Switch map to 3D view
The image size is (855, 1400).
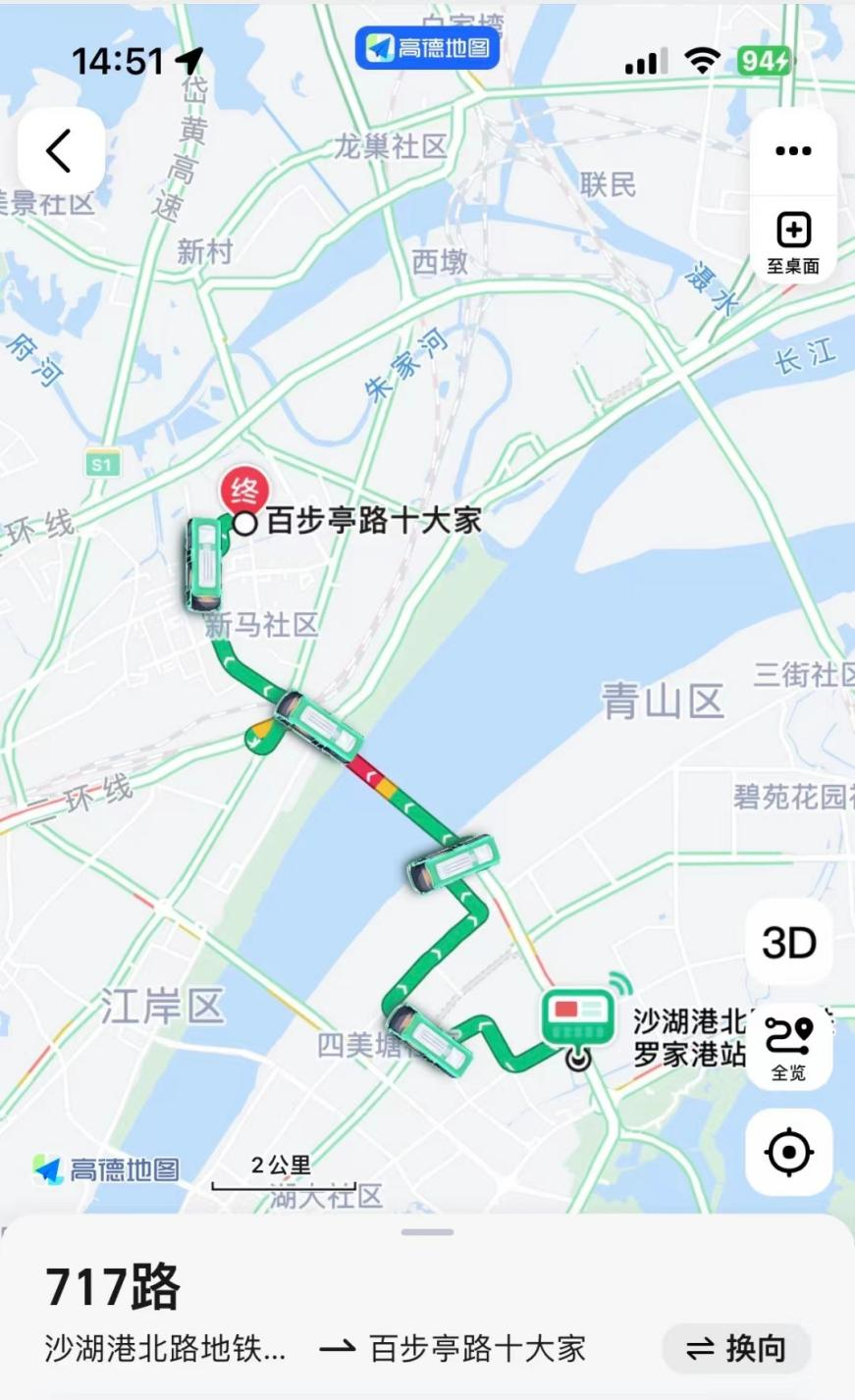pos(789,943)
